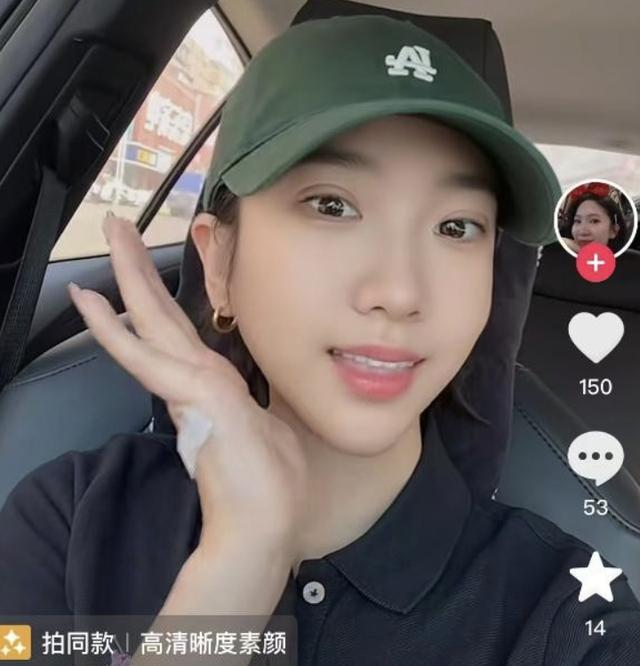Tap 拍同款 to shoot with the same effect
Viewport: 640px width, 666px height.
[75, 642]
